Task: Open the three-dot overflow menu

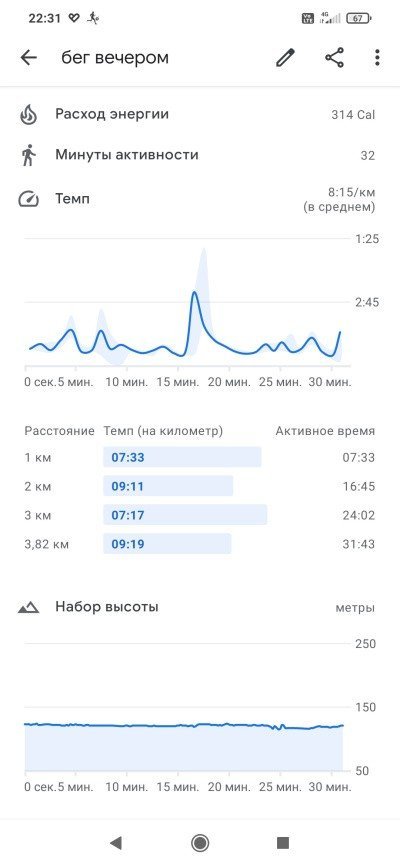Action: click(x=377, y=58)
